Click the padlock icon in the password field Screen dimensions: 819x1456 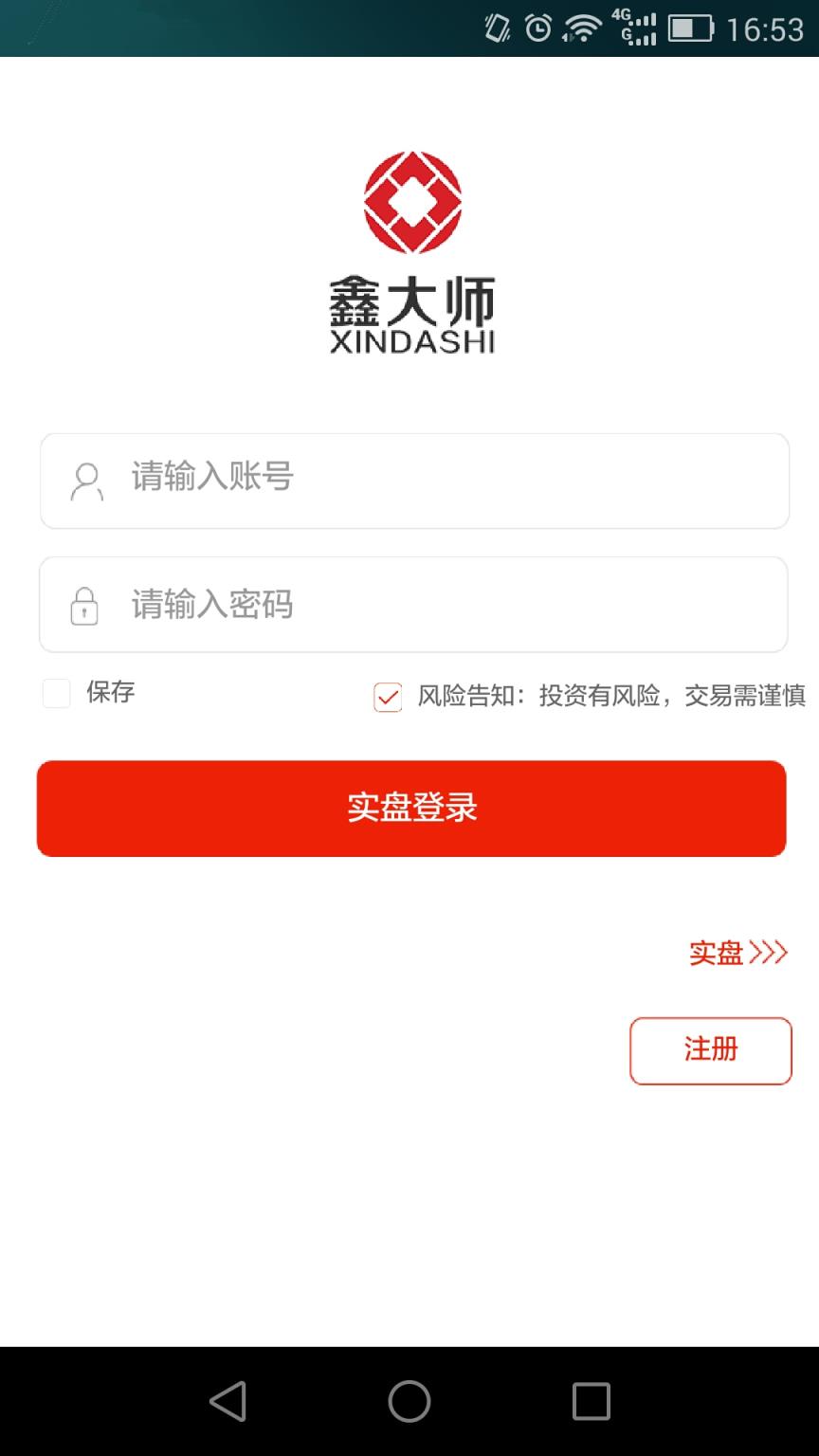click(x=85, y=605)
